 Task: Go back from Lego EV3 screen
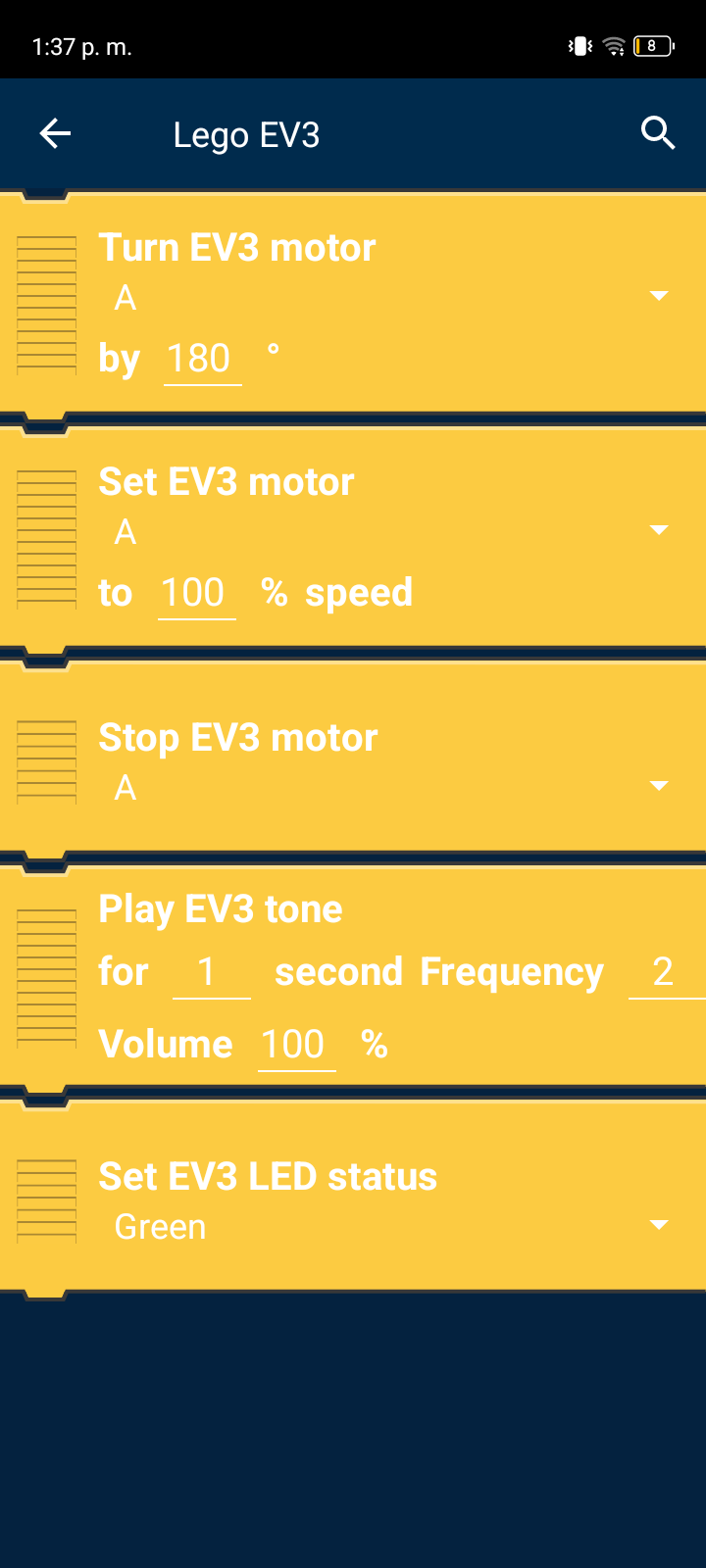coord(55,133)
